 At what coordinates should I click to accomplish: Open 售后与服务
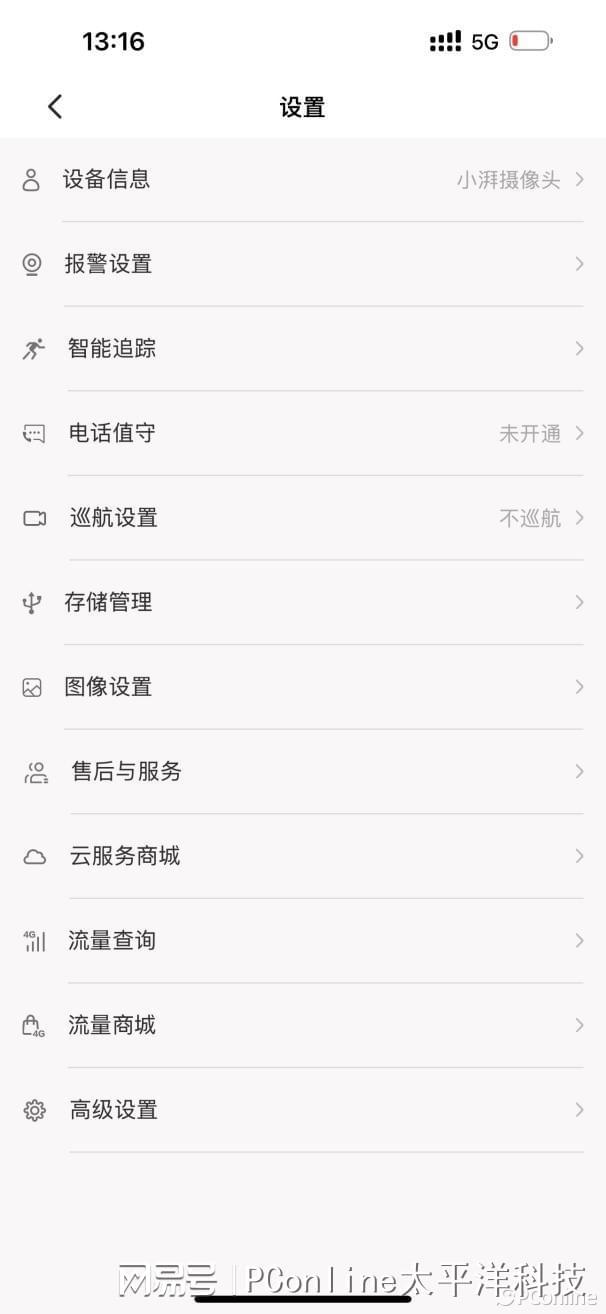[x=303, y=771]
